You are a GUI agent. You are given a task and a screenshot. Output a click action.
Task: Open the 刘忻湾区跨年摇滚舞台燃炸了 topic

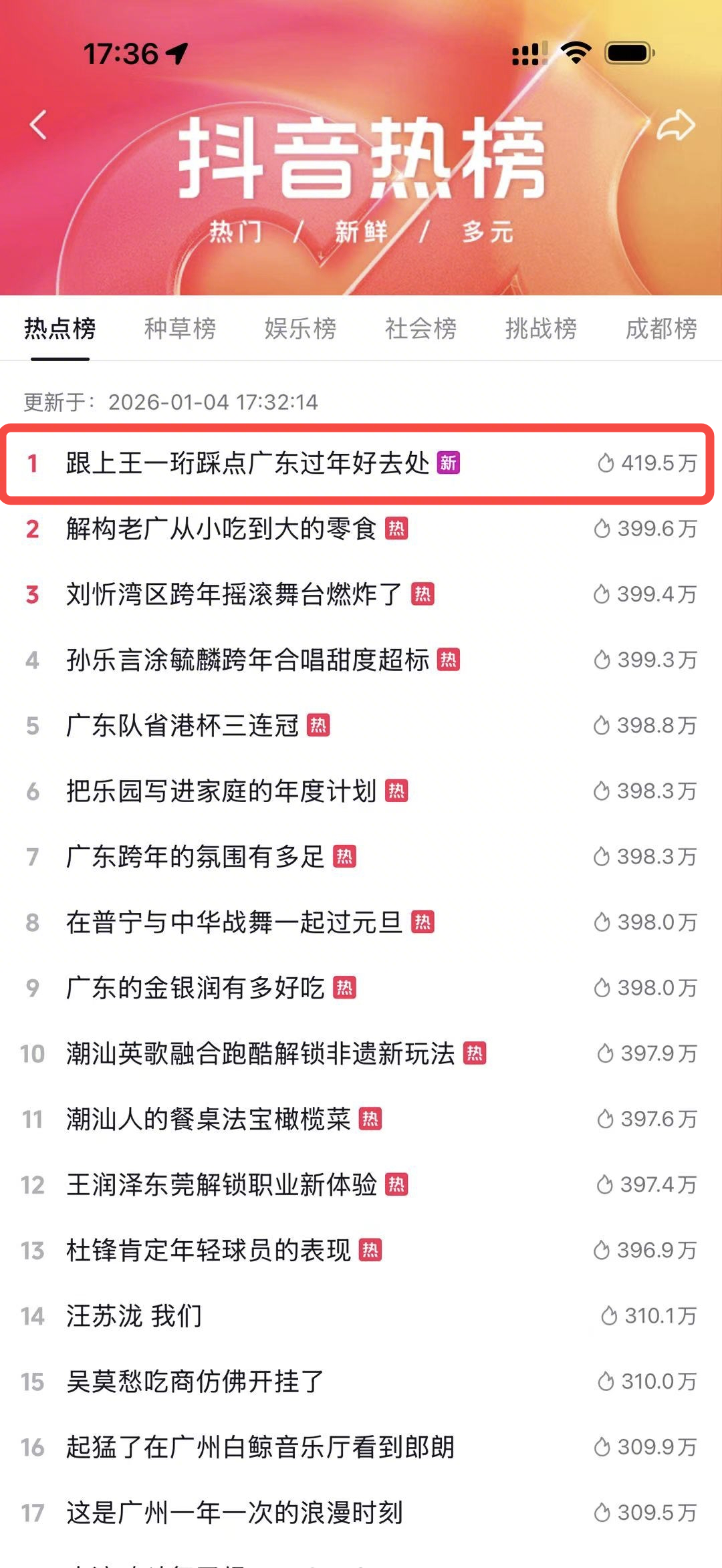pyautogui.click(x=234, y=594)
